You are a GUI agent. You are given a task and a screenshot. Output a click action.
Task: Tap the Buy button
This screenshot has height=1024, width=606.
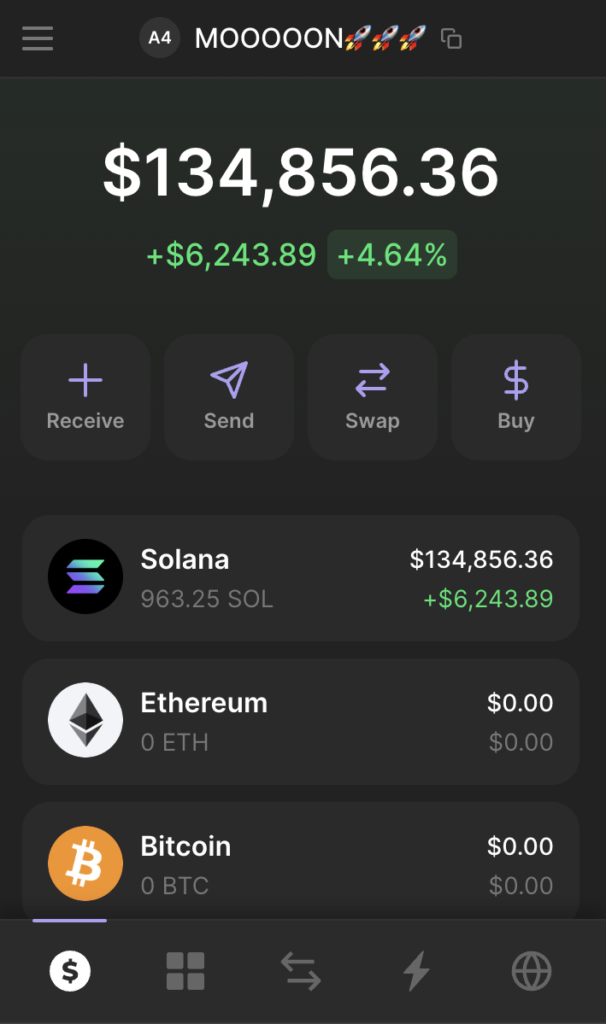click(x=516, y=397)
